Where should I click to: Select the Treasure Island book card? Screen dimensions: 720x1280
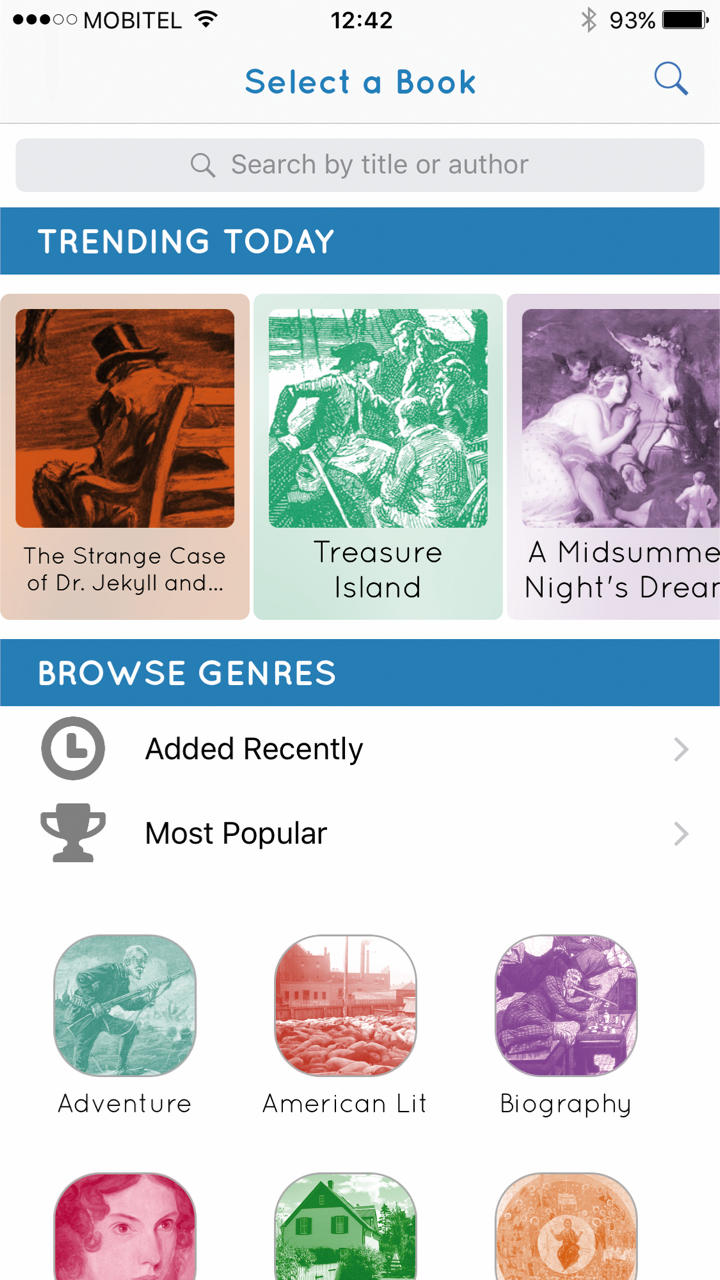coord(378,456)
